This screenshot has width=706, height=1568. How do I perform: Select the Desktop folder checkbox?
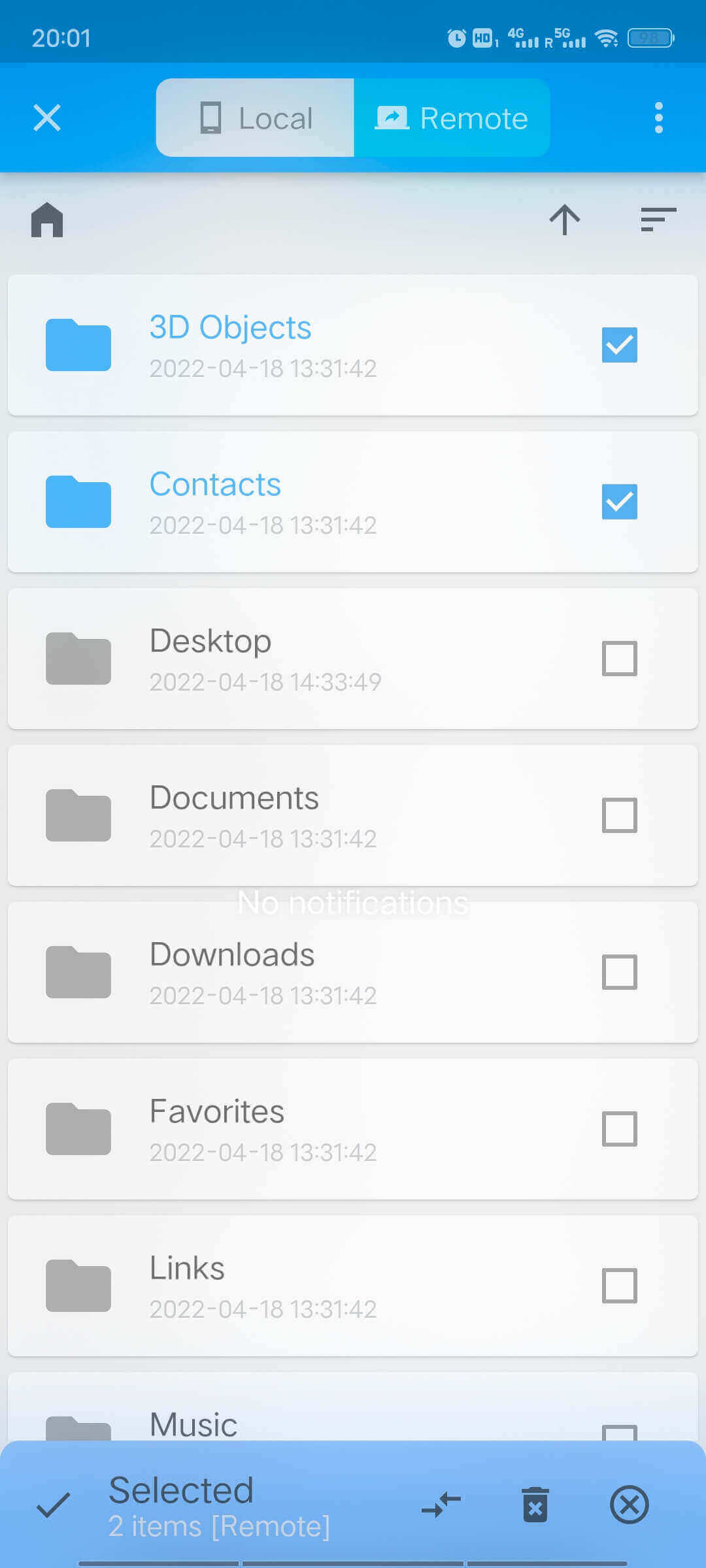(x=619, y=659)
